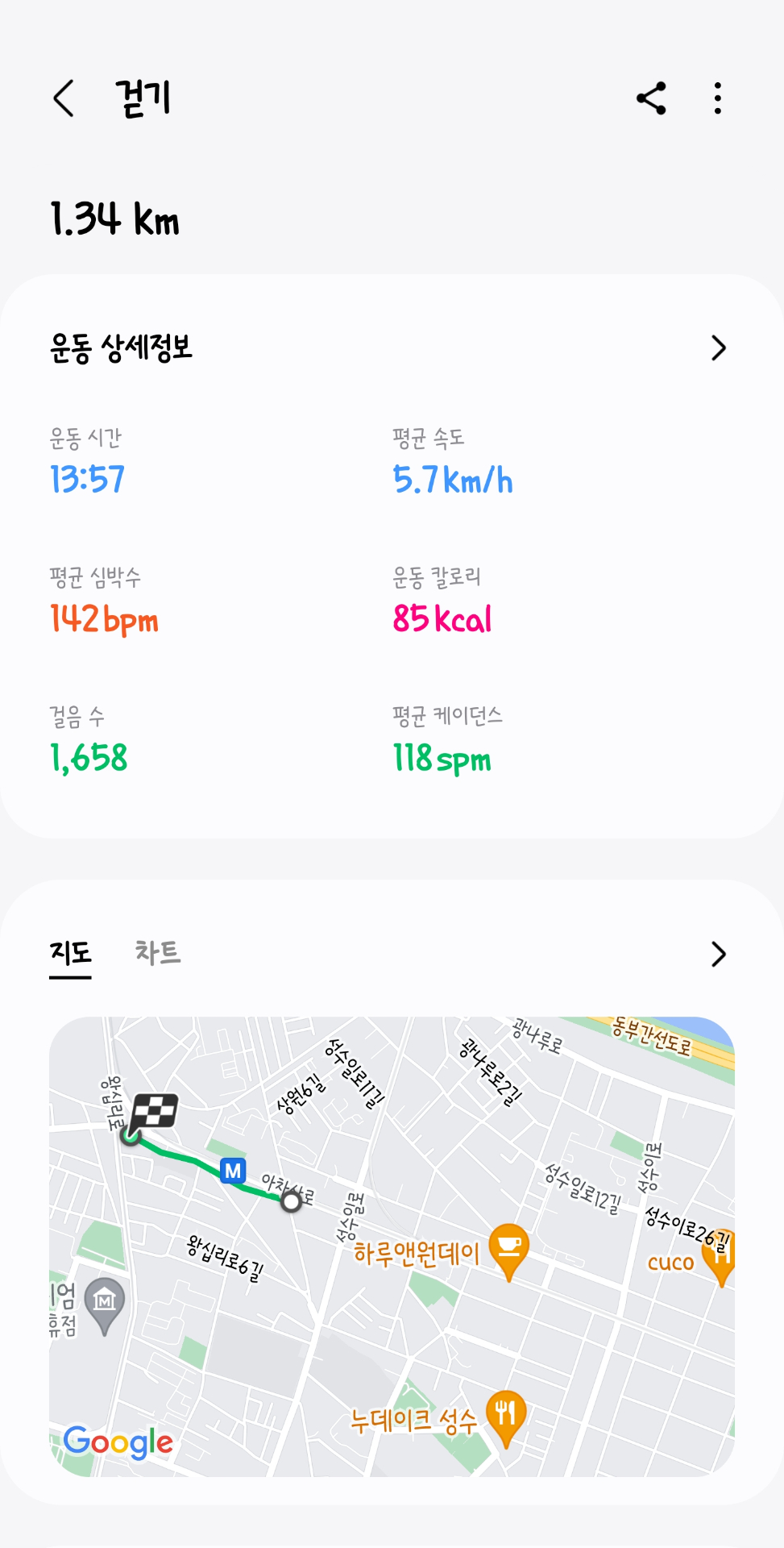Select the 지도 tab
The image size is (784, 1548).
(71, 953)
